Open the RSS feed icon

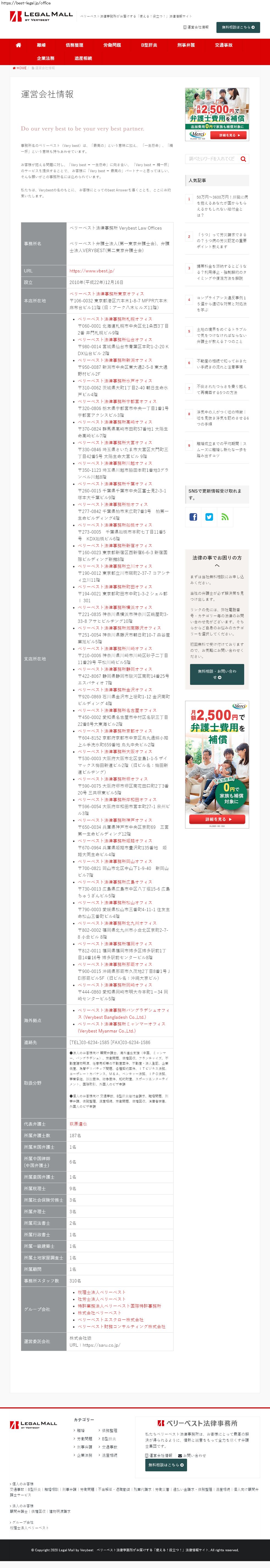tap(225, 517)
